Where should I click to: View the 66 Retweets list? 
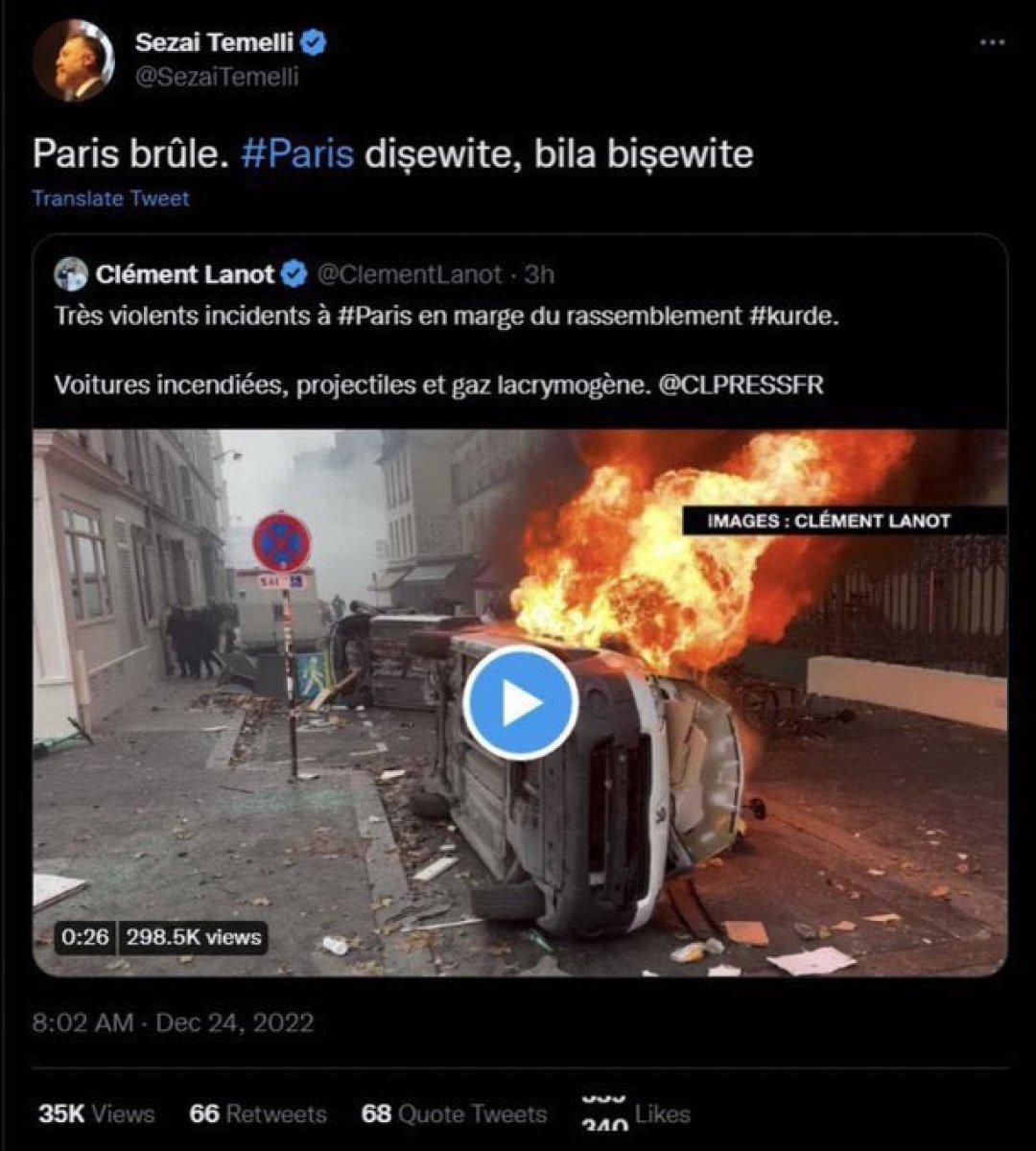coord(258,1114)
